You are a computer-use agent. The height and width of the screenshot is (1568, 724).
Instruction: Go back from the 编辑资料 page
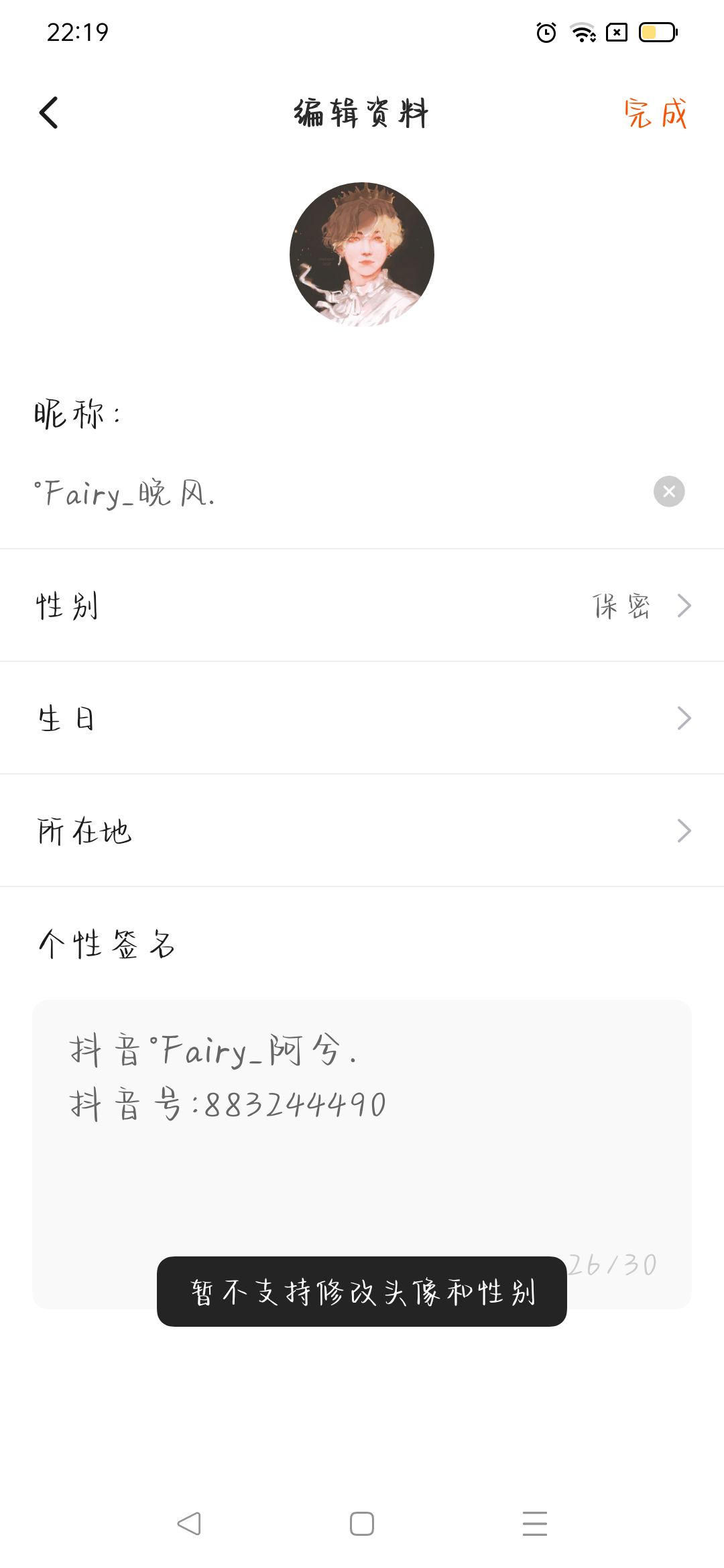point(49,113)
